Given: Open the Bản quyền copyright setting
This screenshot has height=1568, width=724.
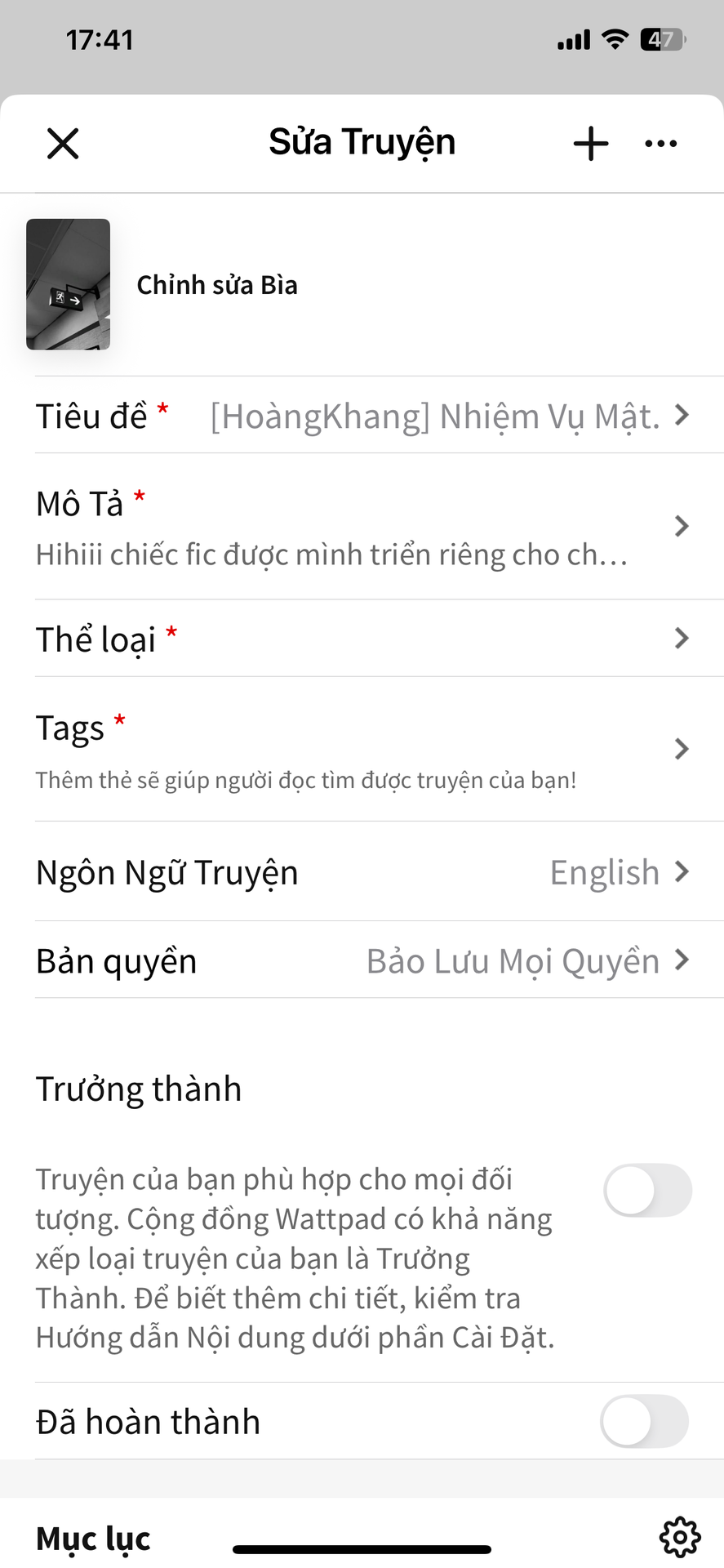Looking at the screenshot, I should pos(363,961).
